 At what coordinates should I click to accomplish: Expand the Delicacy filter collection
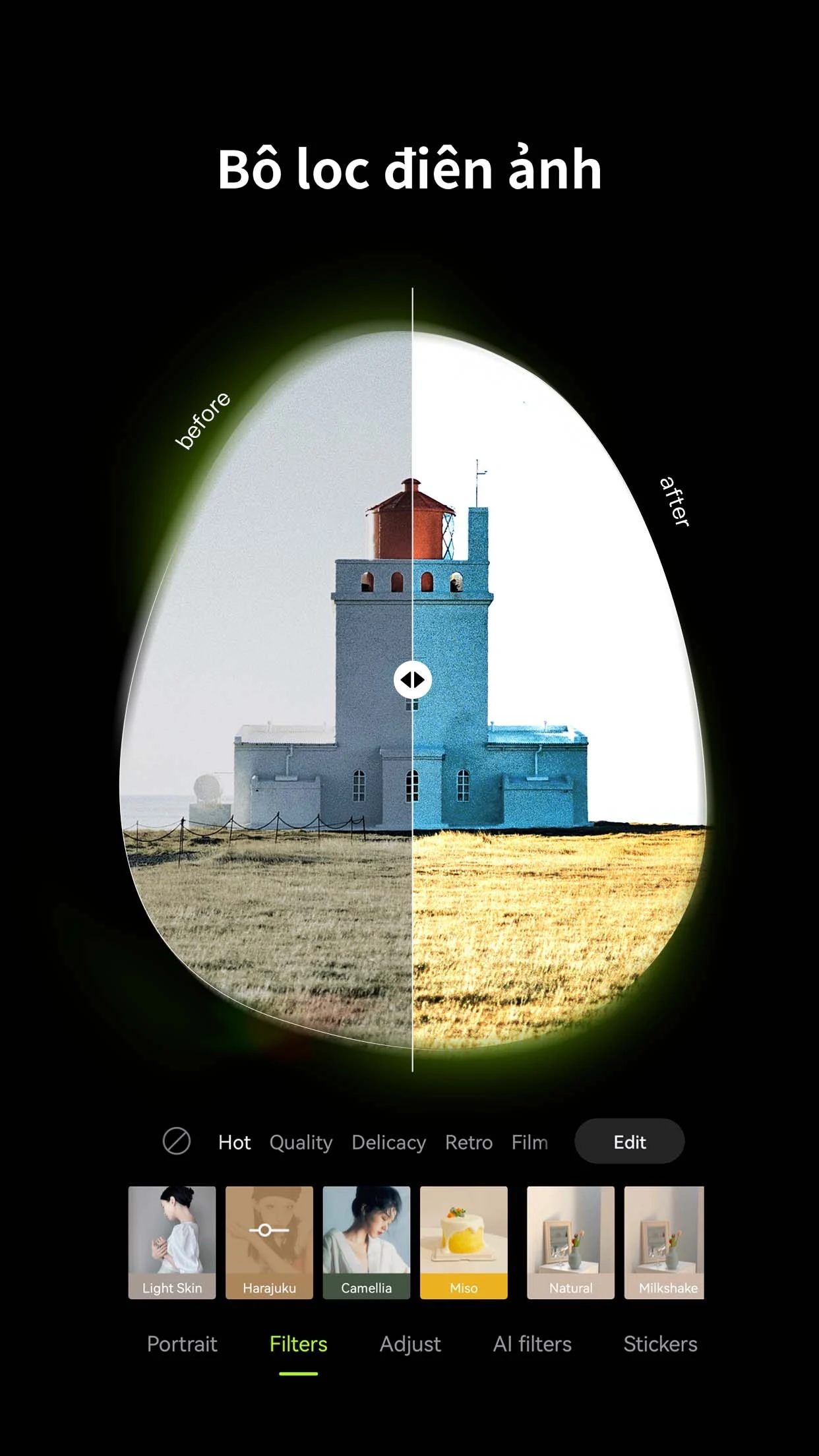[x=389, y=1141]
